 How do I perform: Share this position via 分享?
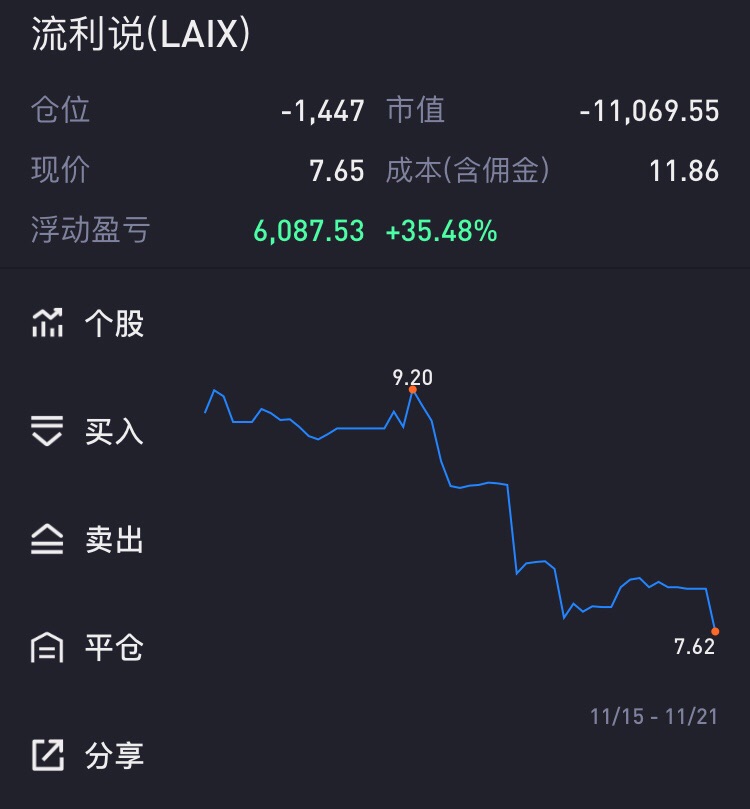pyautogui.click(x=88, y=756)
